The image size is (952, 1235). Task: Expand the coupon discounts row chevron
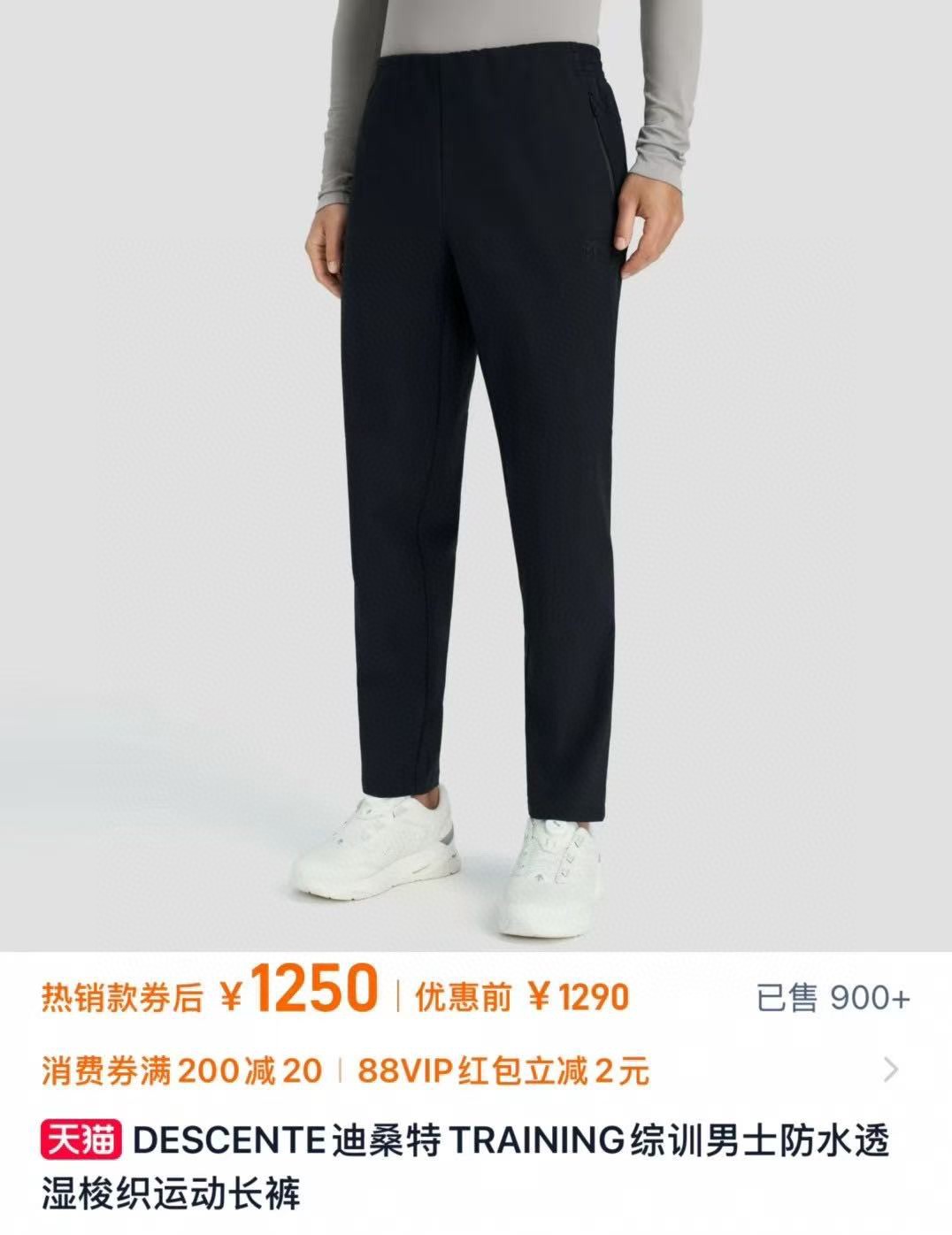point(892,1071)
